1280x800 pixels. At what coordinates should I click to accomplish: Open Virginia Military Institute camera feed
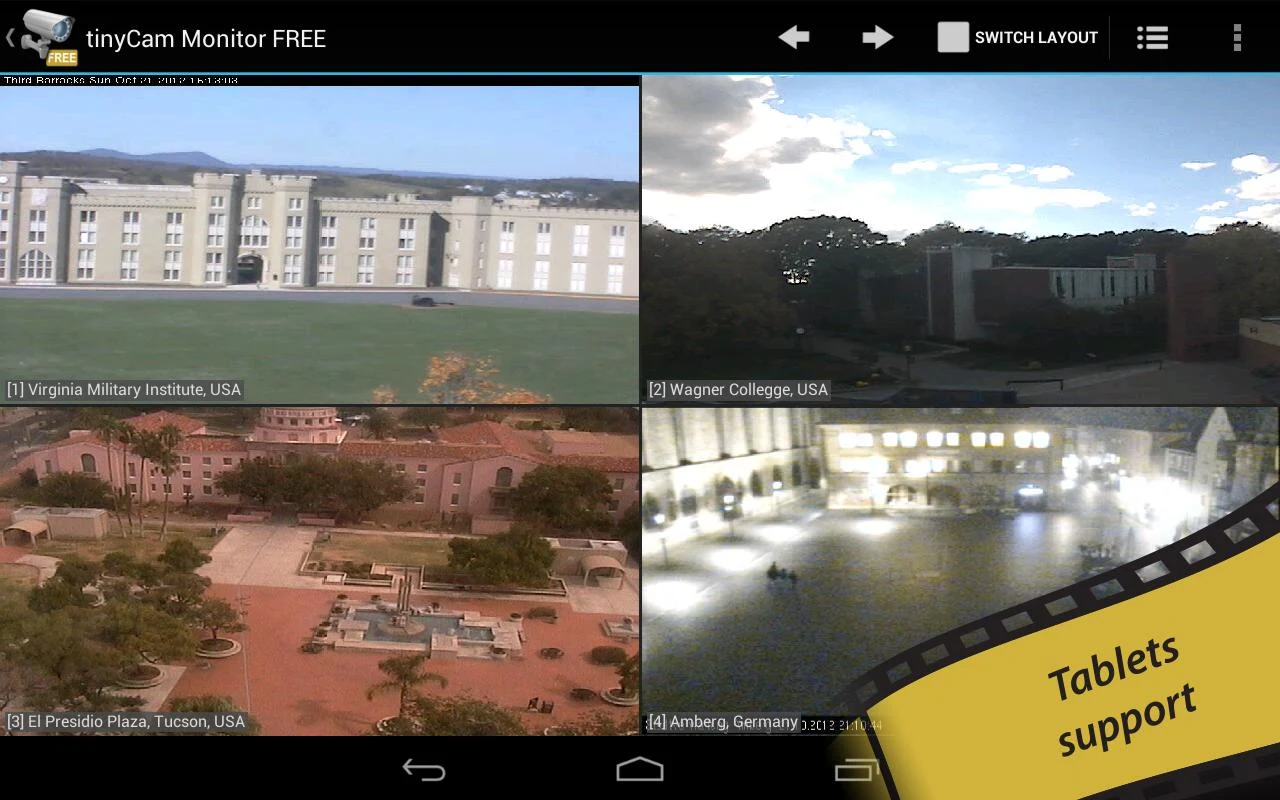point(319,240)
